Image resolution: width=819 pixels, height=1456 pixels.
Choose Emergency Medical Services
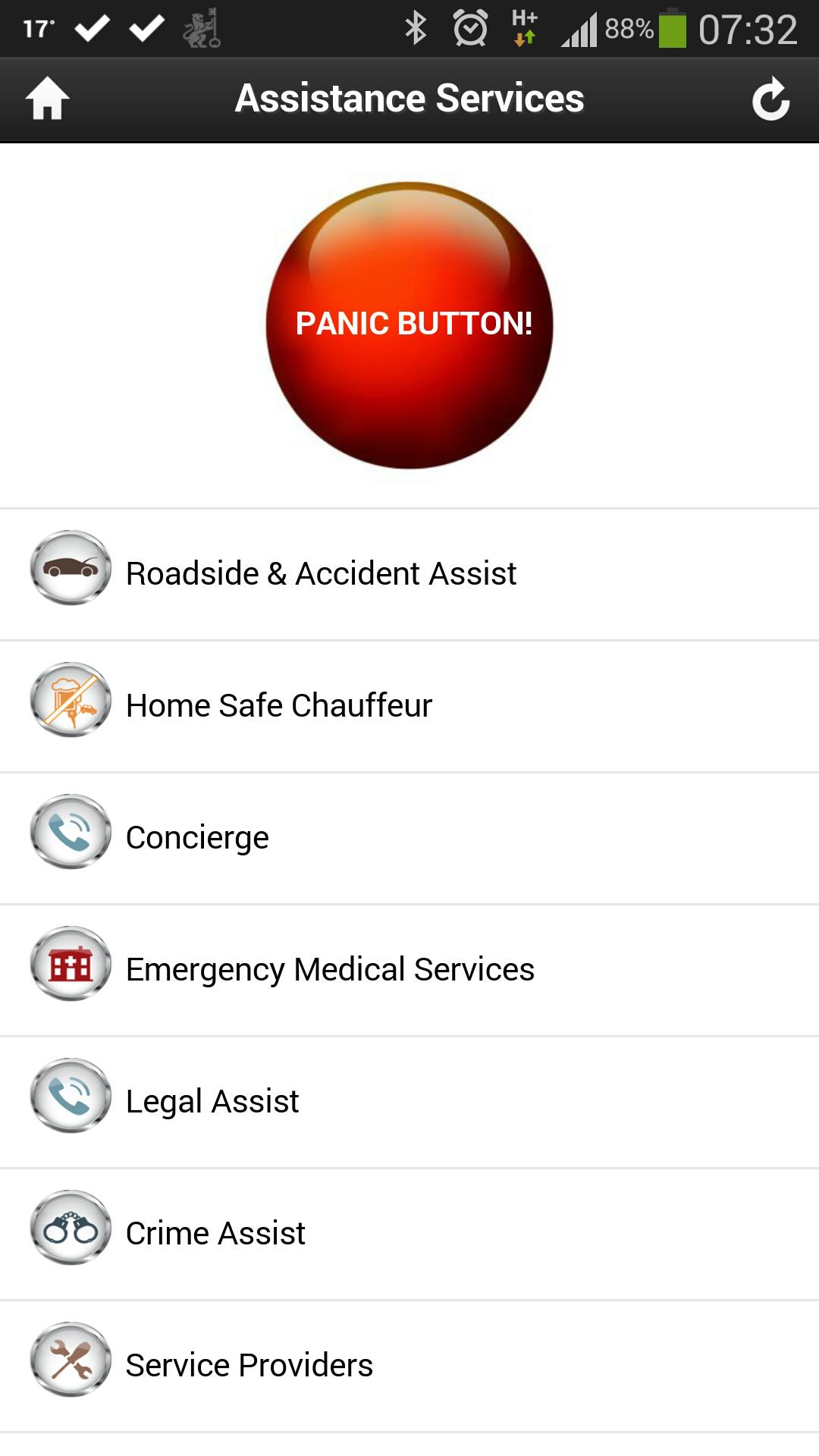coord(330,969)
